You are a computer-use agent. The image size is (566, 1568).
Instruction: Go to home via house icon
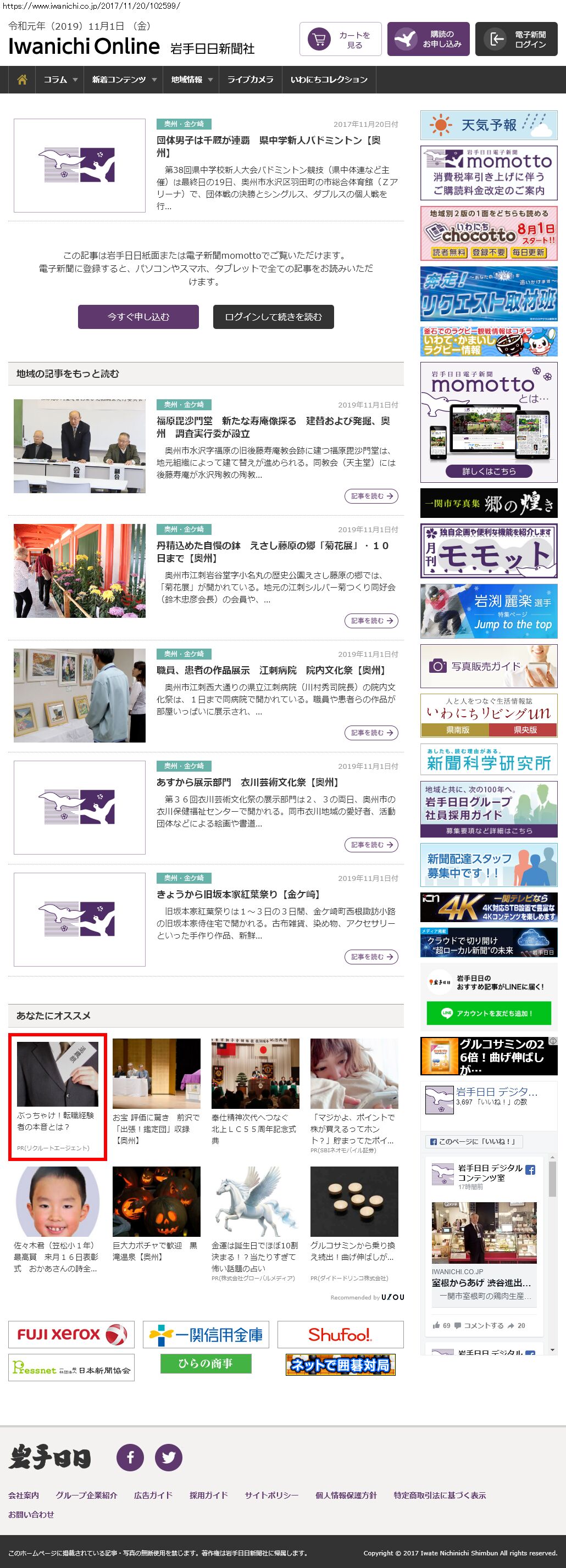[x=23, y=80]
